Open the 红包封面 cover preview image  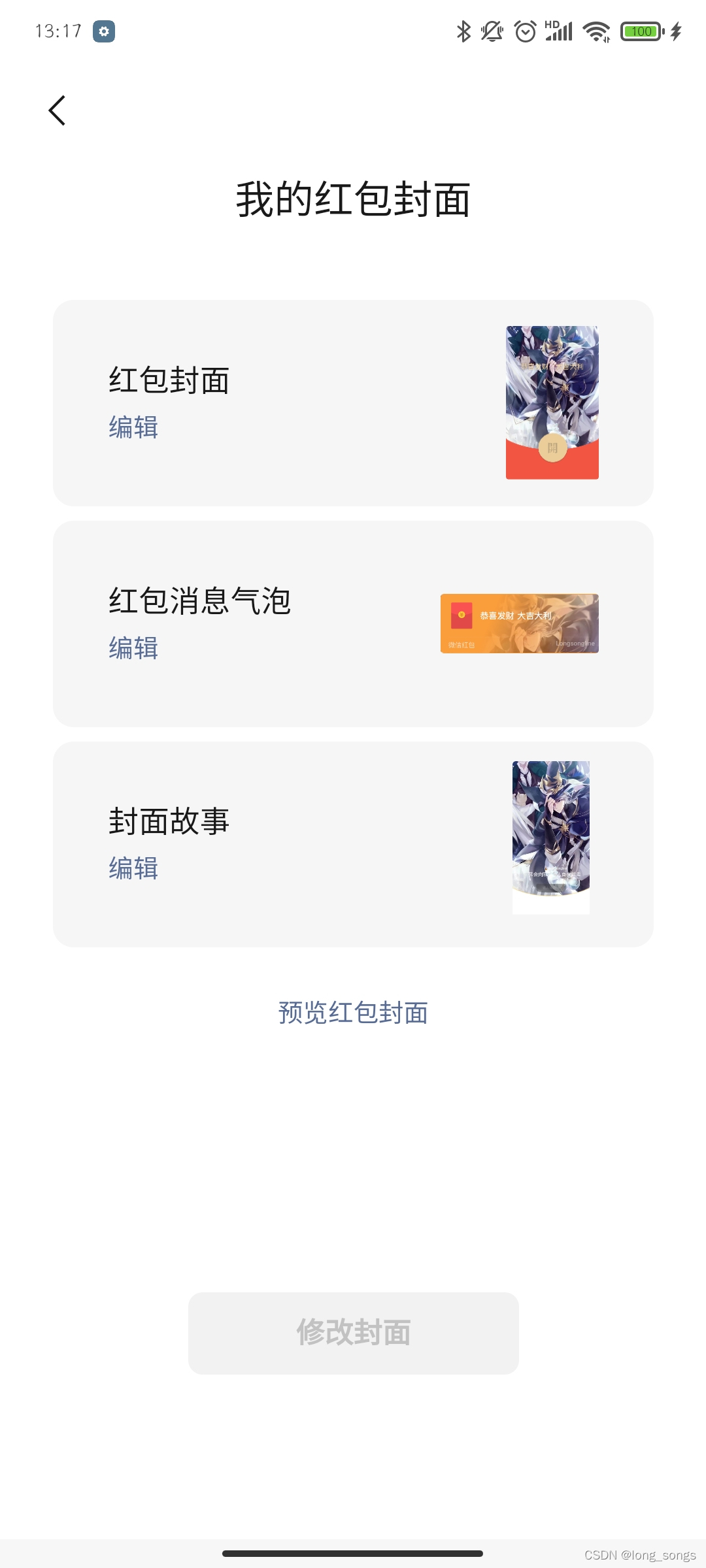[552, 402]
